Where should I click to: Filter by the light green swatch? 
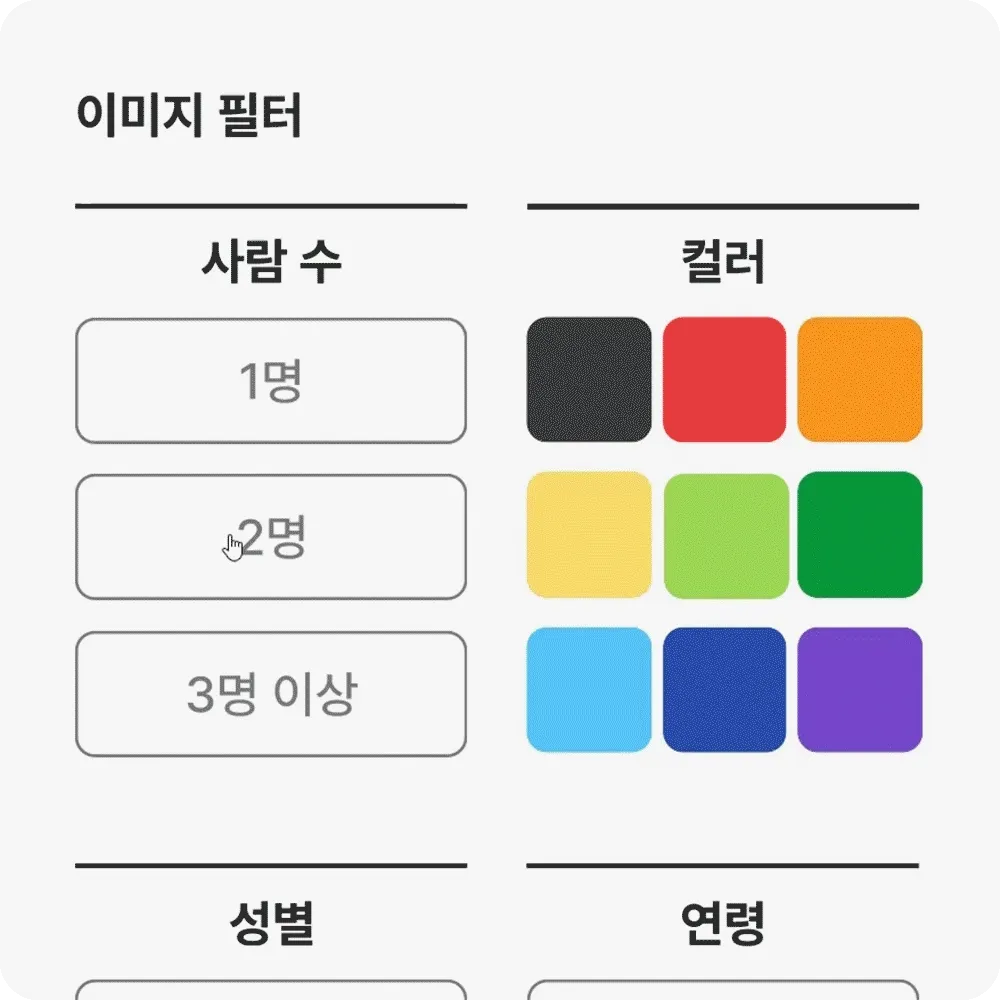[724, 536]
